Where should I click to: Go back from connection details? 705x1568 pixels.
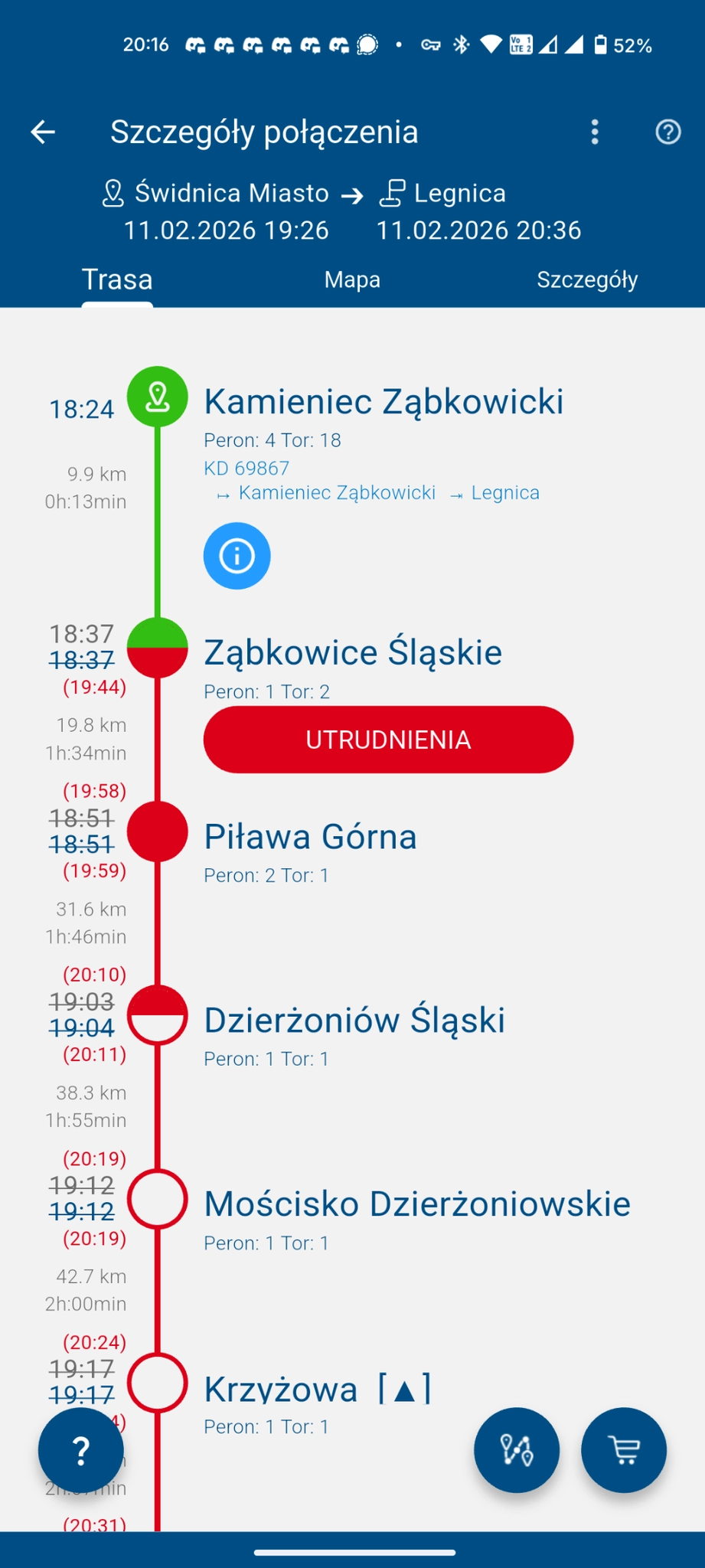click(x=43, y=132)
